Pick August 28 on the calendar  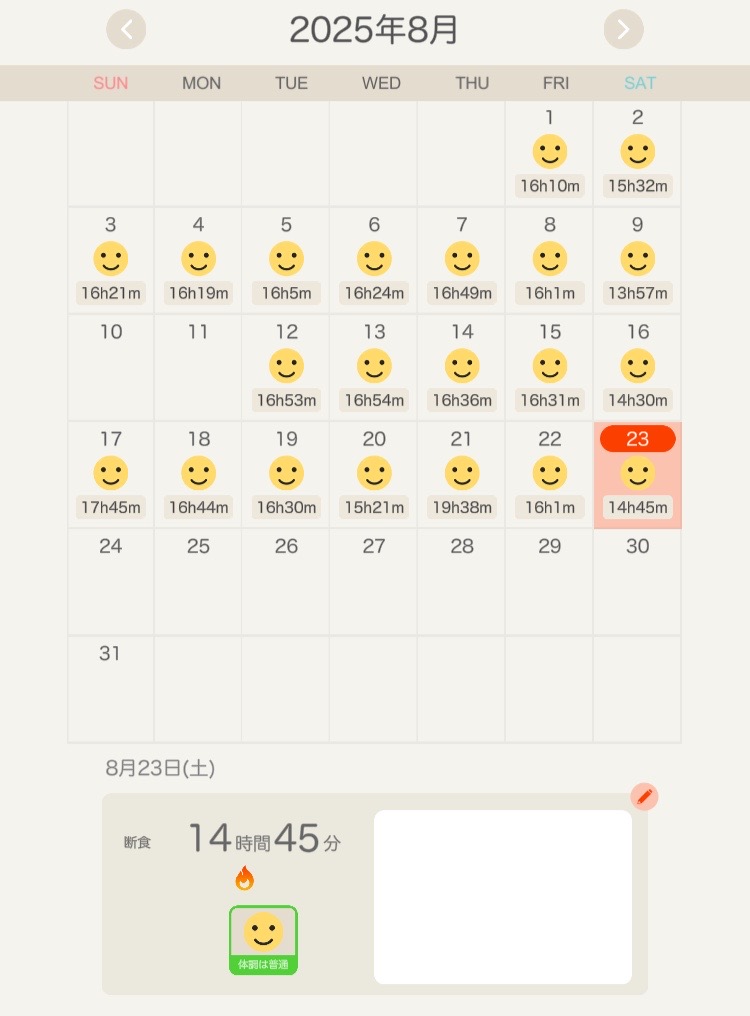(461, 581)
